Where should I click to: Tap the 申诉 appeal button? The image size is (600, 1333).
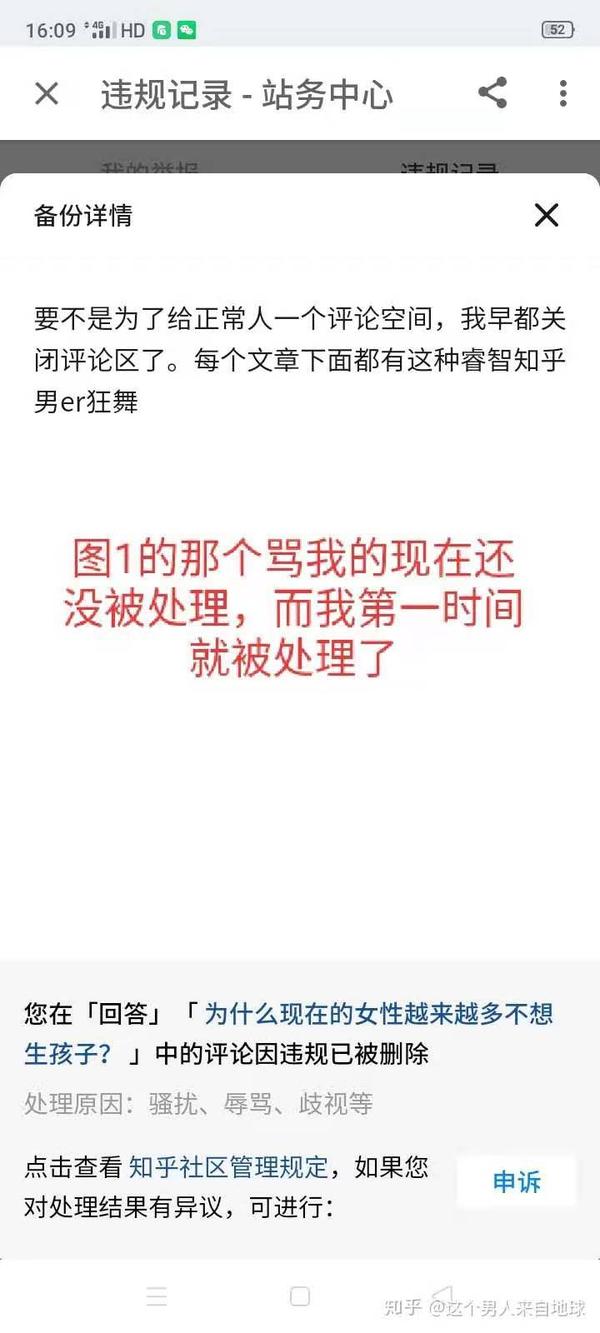(516, 1182)
